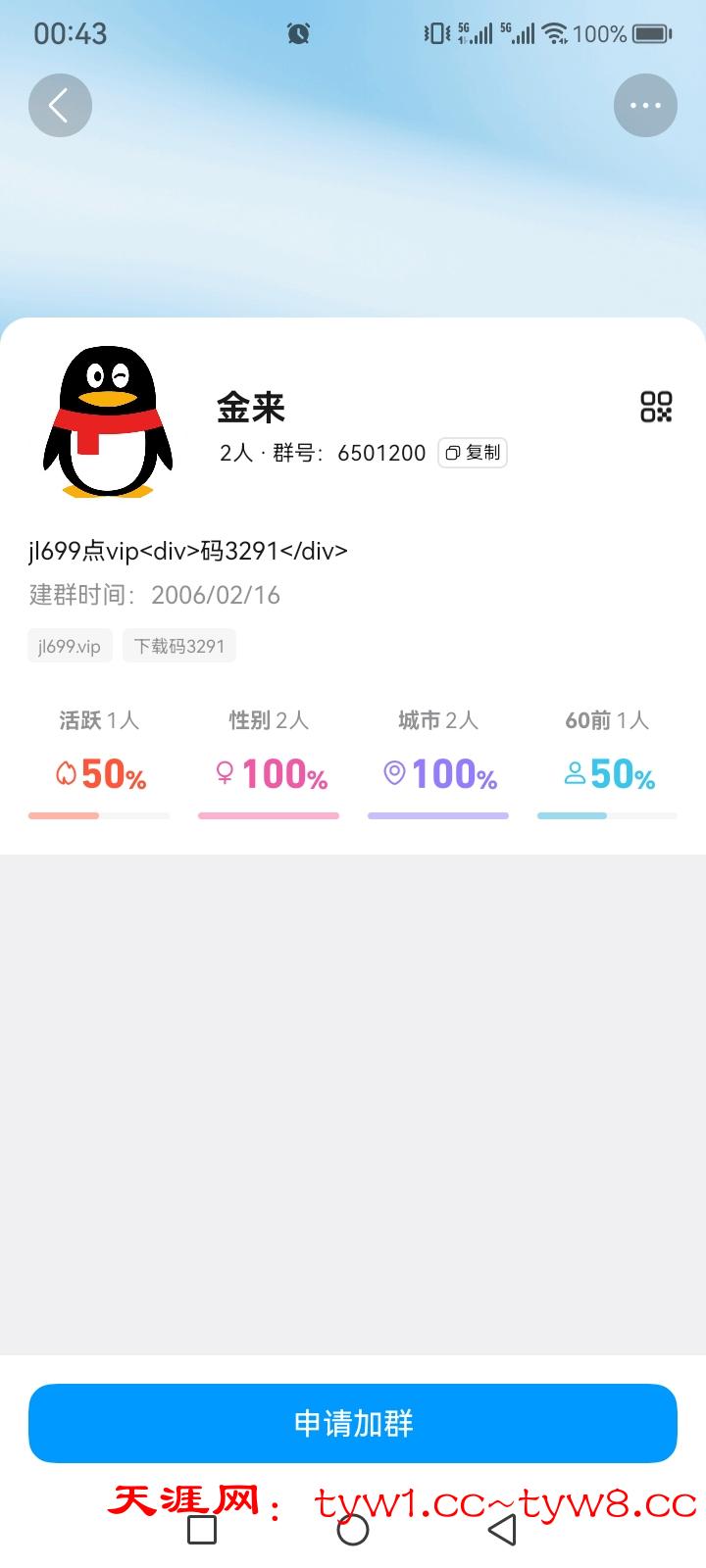The image size is (706, 1568).
Task: Open recent apps from navigation bar
Action: point(202,1530)
